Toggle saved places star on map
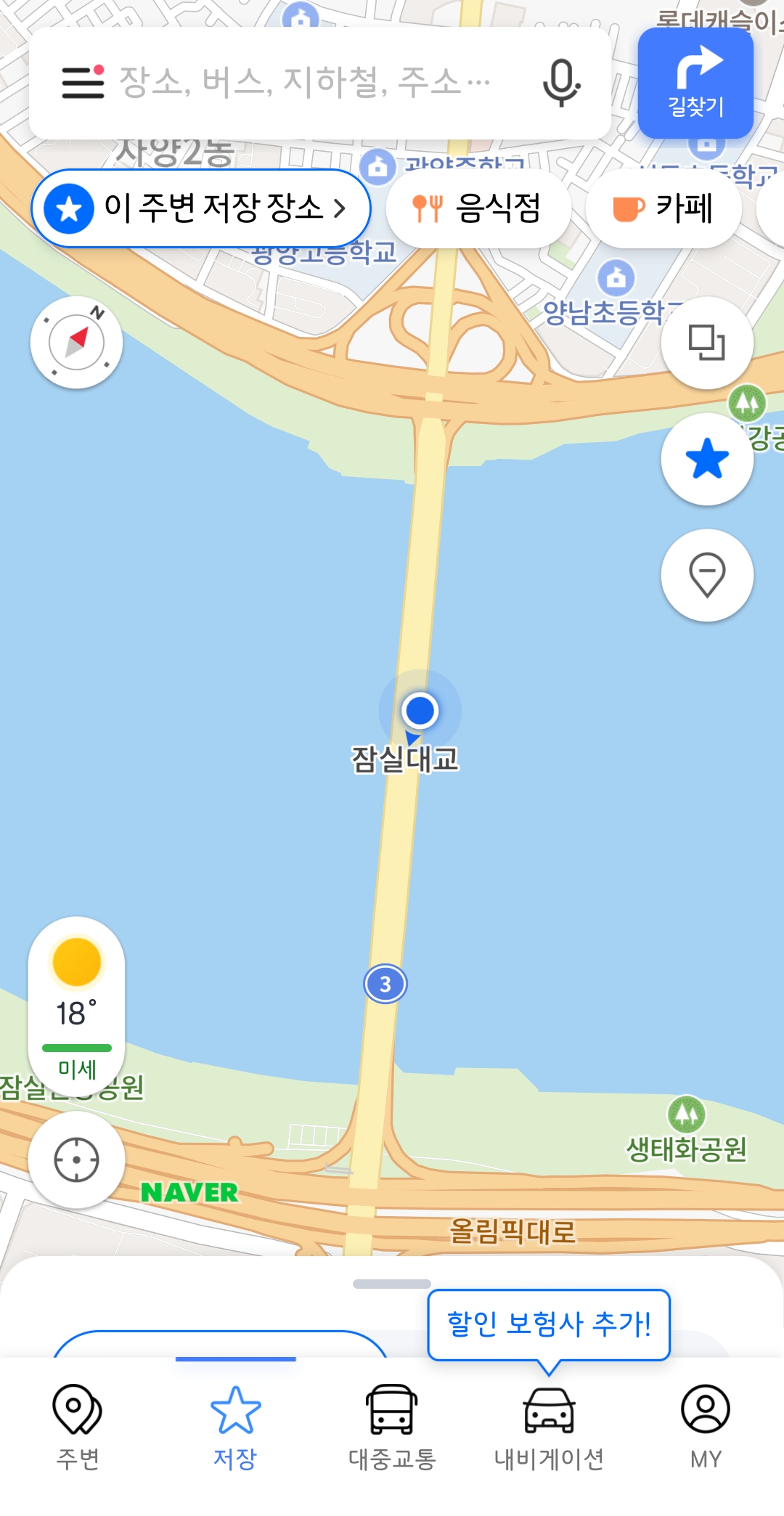Image resolution: width=784 pixels, height=1516 pixels. coord(707,459)
